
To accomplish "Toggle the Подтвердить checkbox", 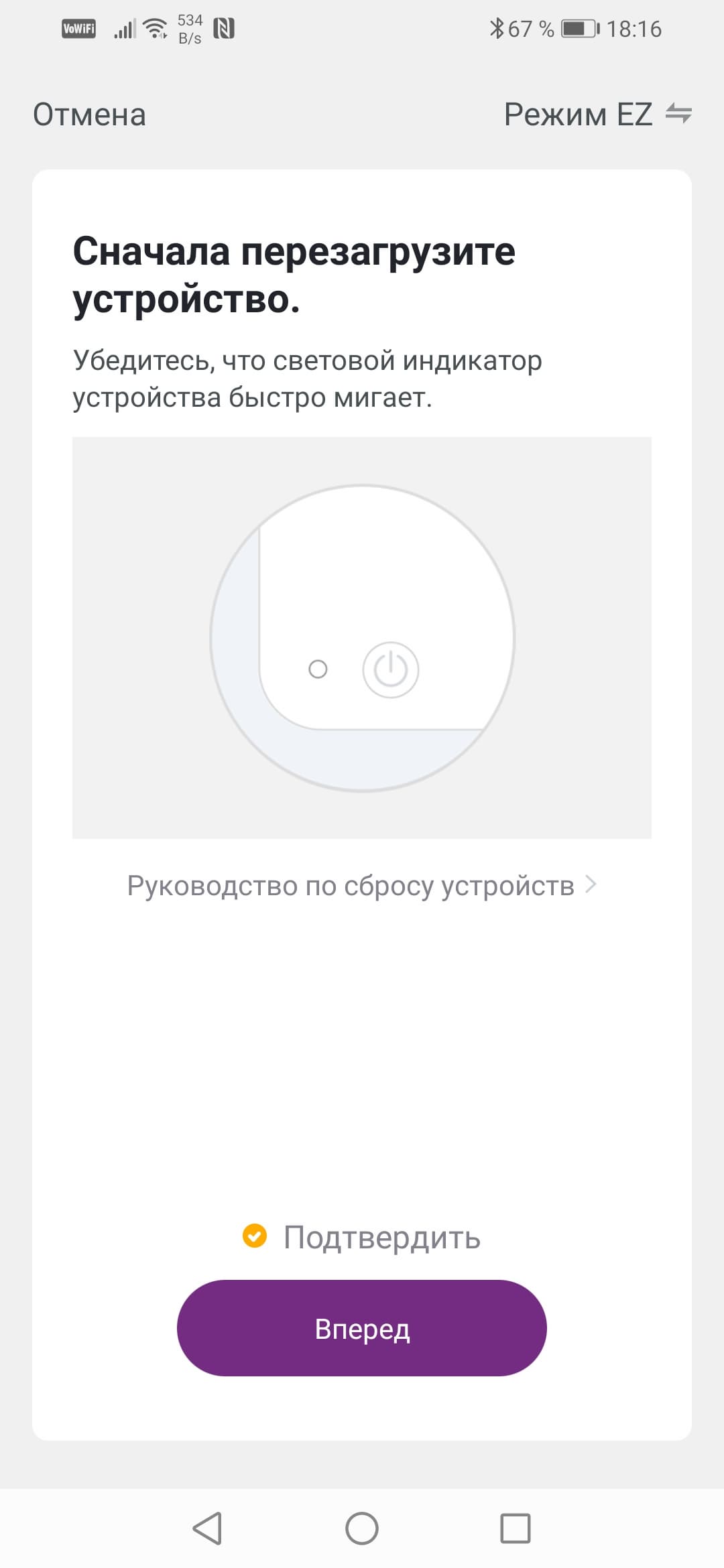I will 255,1235.
